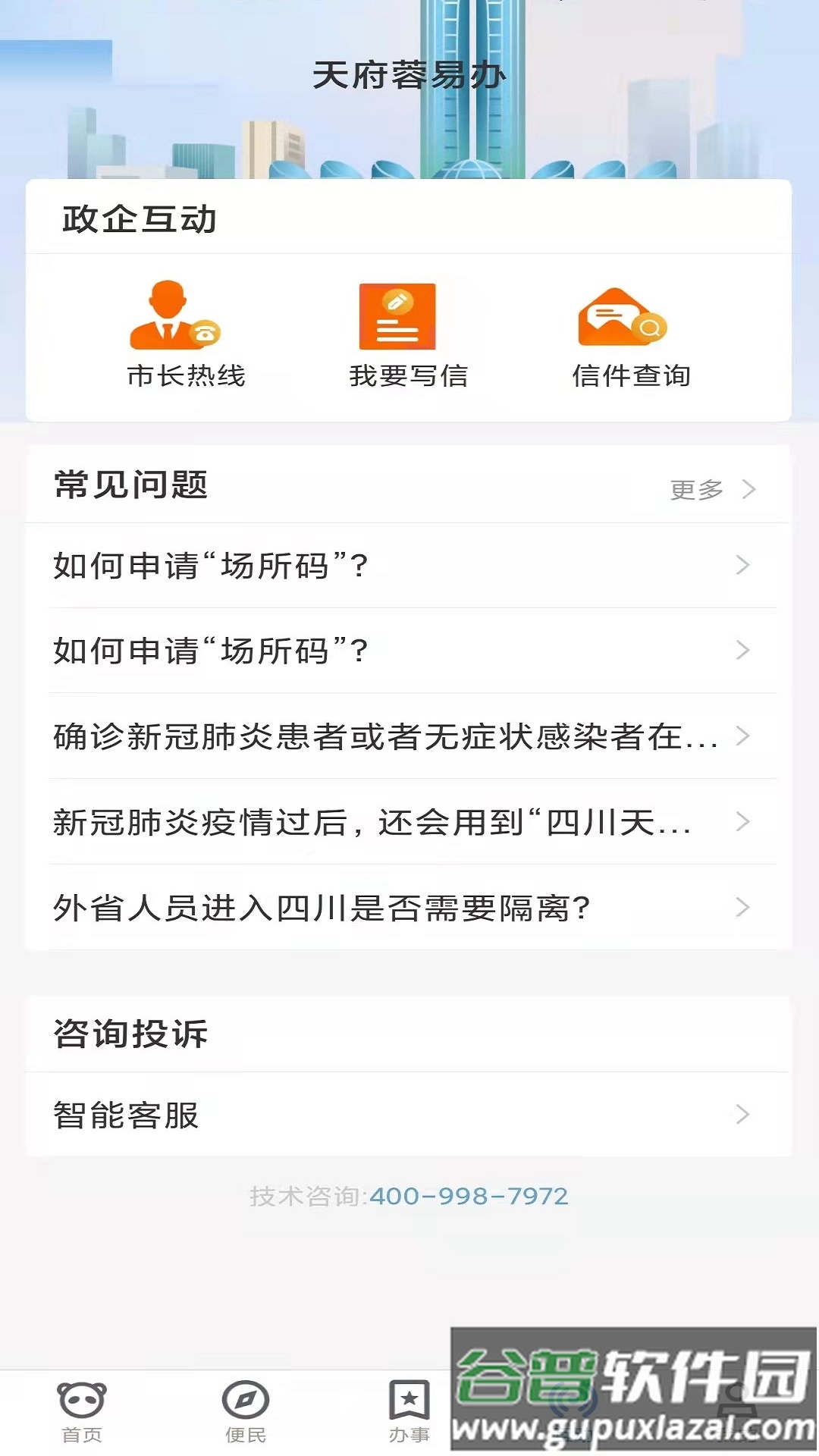
Task: Open the 我要写信 letter-writing icon
Action: (x=397, y=318)
